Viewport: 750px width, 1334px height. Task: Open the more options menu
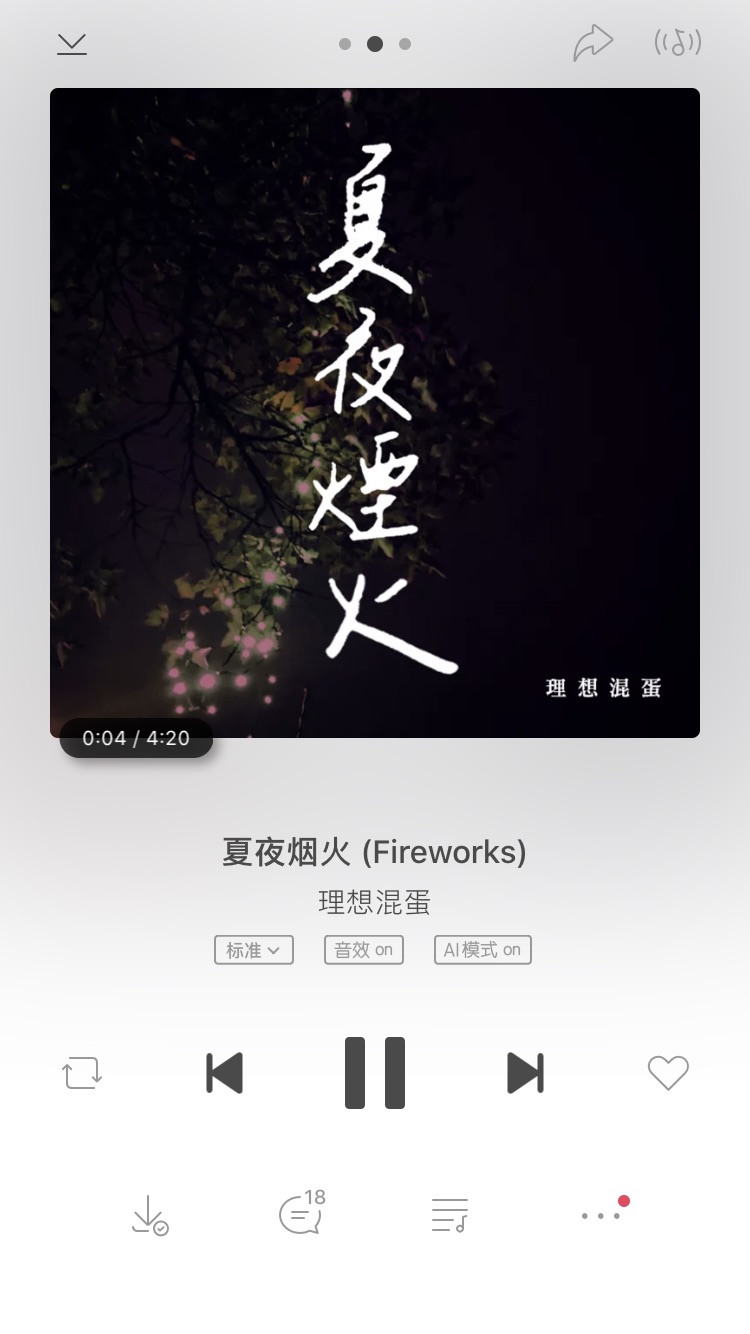pos(601,1215)
